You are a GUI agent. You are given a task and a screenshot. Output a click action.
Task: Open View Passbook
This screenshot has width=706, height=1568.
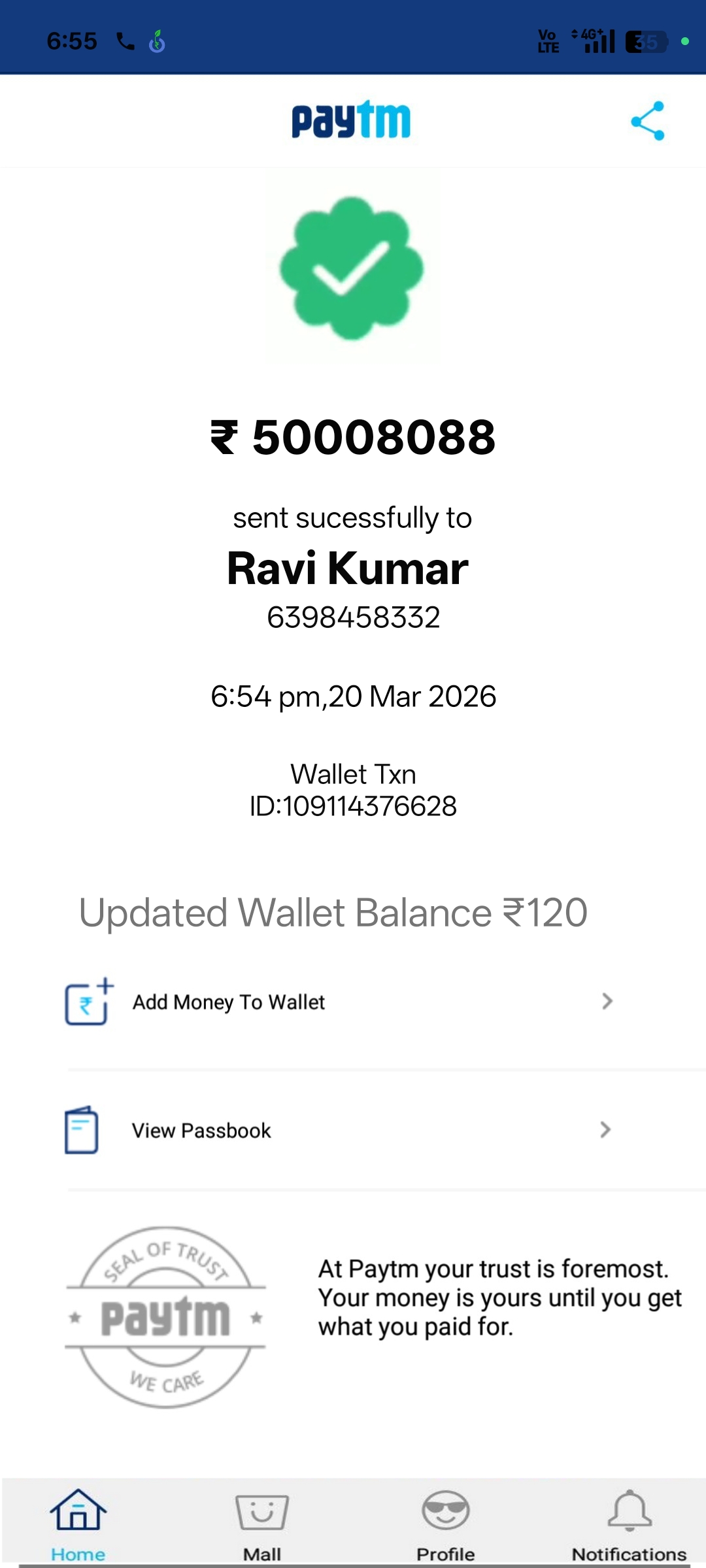(340, 1130)
